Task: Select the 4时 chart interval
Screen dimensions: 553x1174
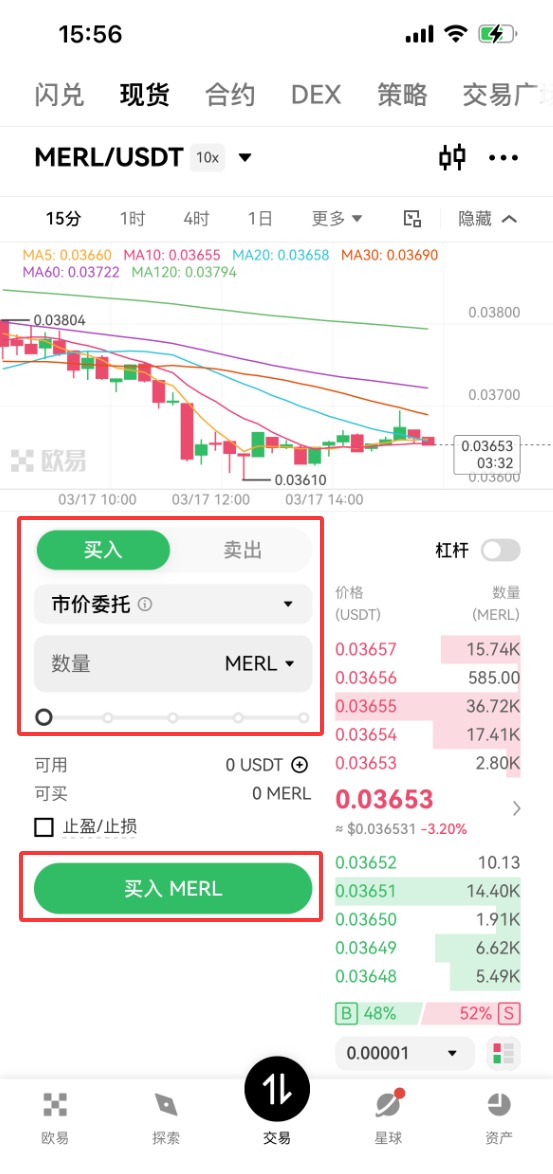Action: pyautogui.click(x=196, y=219)
